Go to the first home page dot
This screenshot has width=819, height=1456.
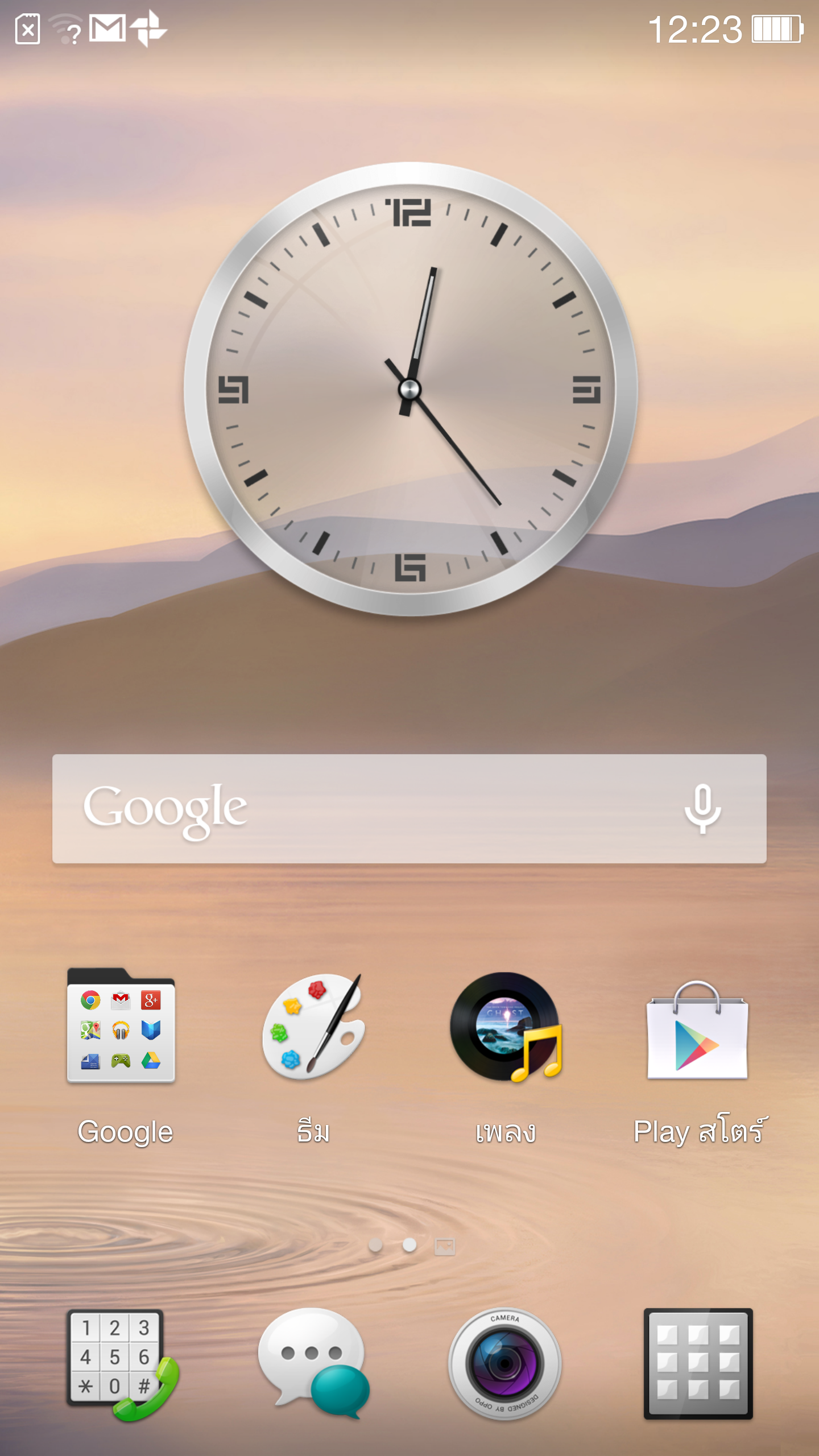coord(375,1246)
